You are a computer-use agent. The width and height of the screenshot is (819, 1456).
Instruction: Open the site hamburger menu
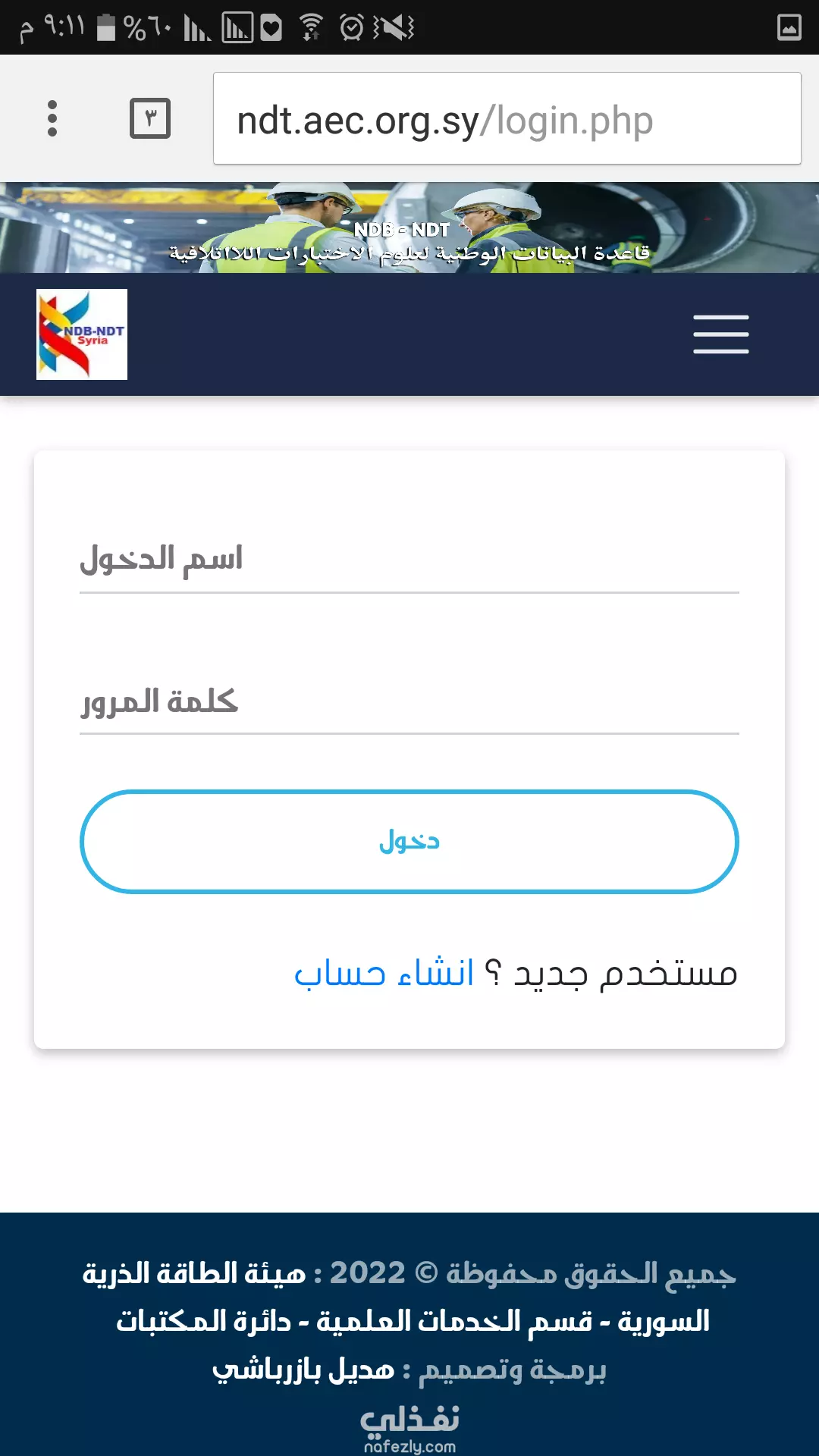click(721, 334)
